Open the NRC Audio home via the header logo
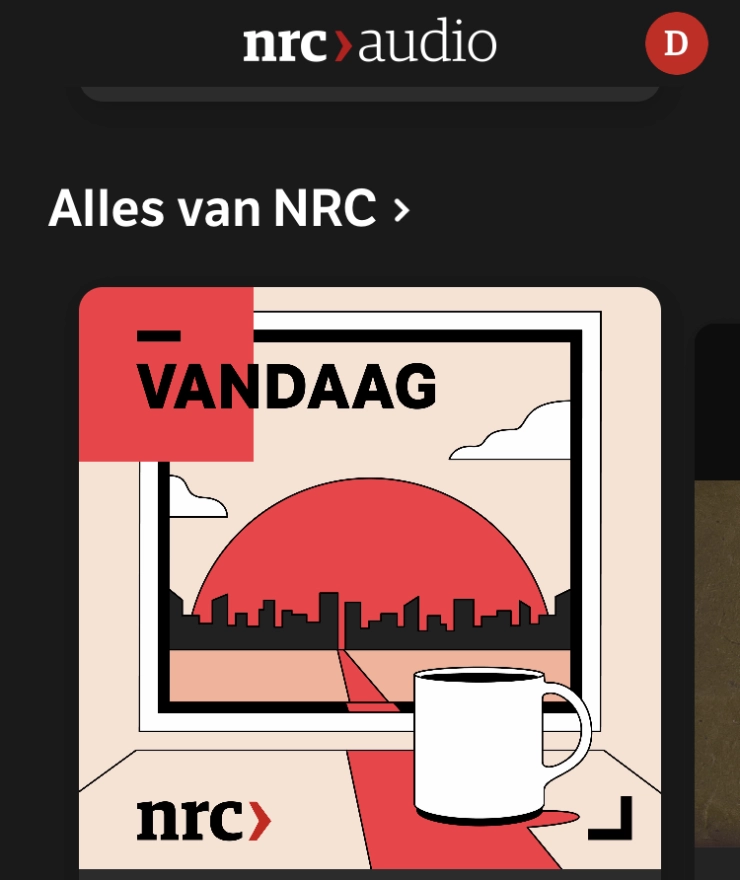The height and width of the screenshot is (880, 740). point(370,42)
